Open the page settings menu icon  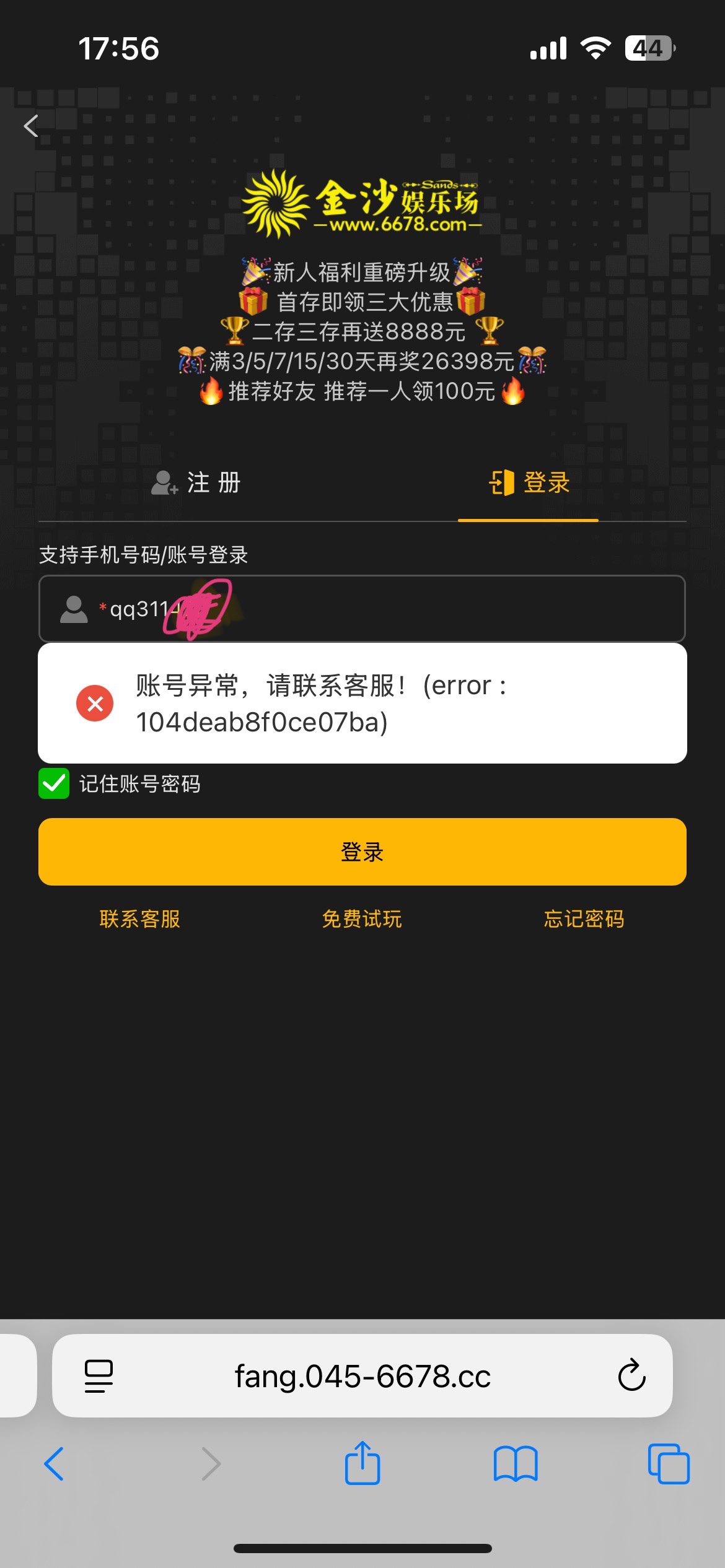coord(99,1376)
